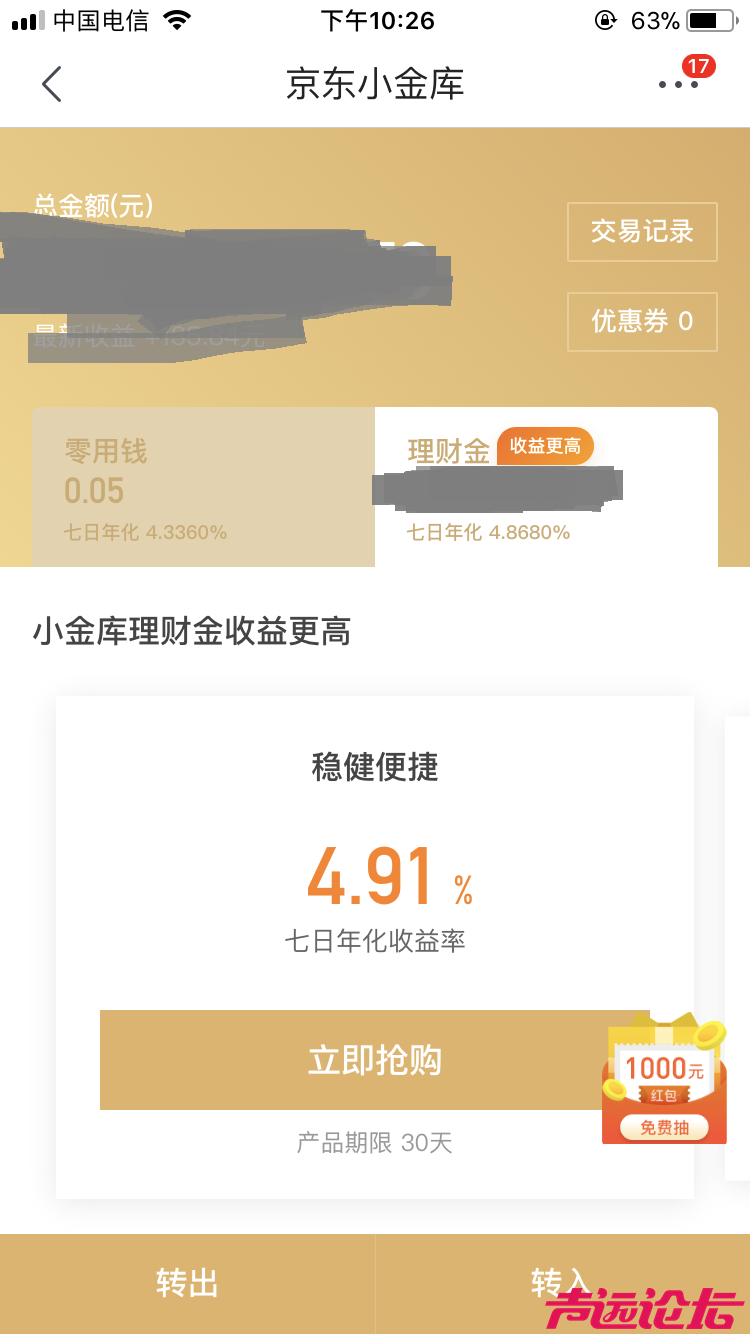Viewport: 750px width, 1334px height.
Task: Tap the back arrow to exit 小金库
Action: click(x=52, y=84)
